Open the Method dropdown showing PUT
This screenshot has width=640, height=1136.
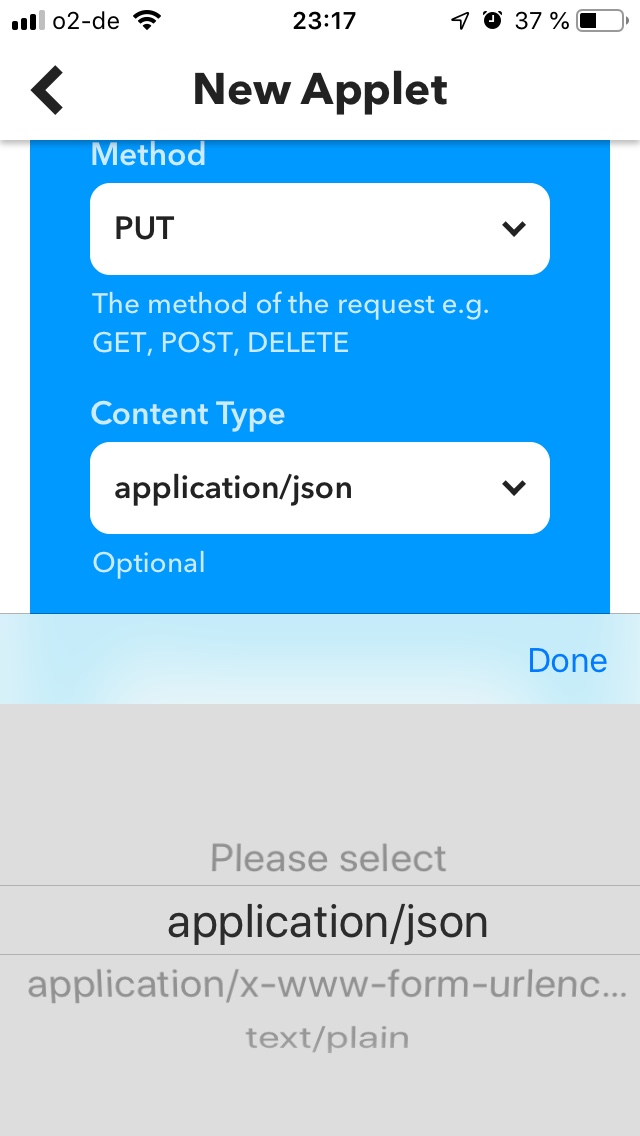coord(320,229)
